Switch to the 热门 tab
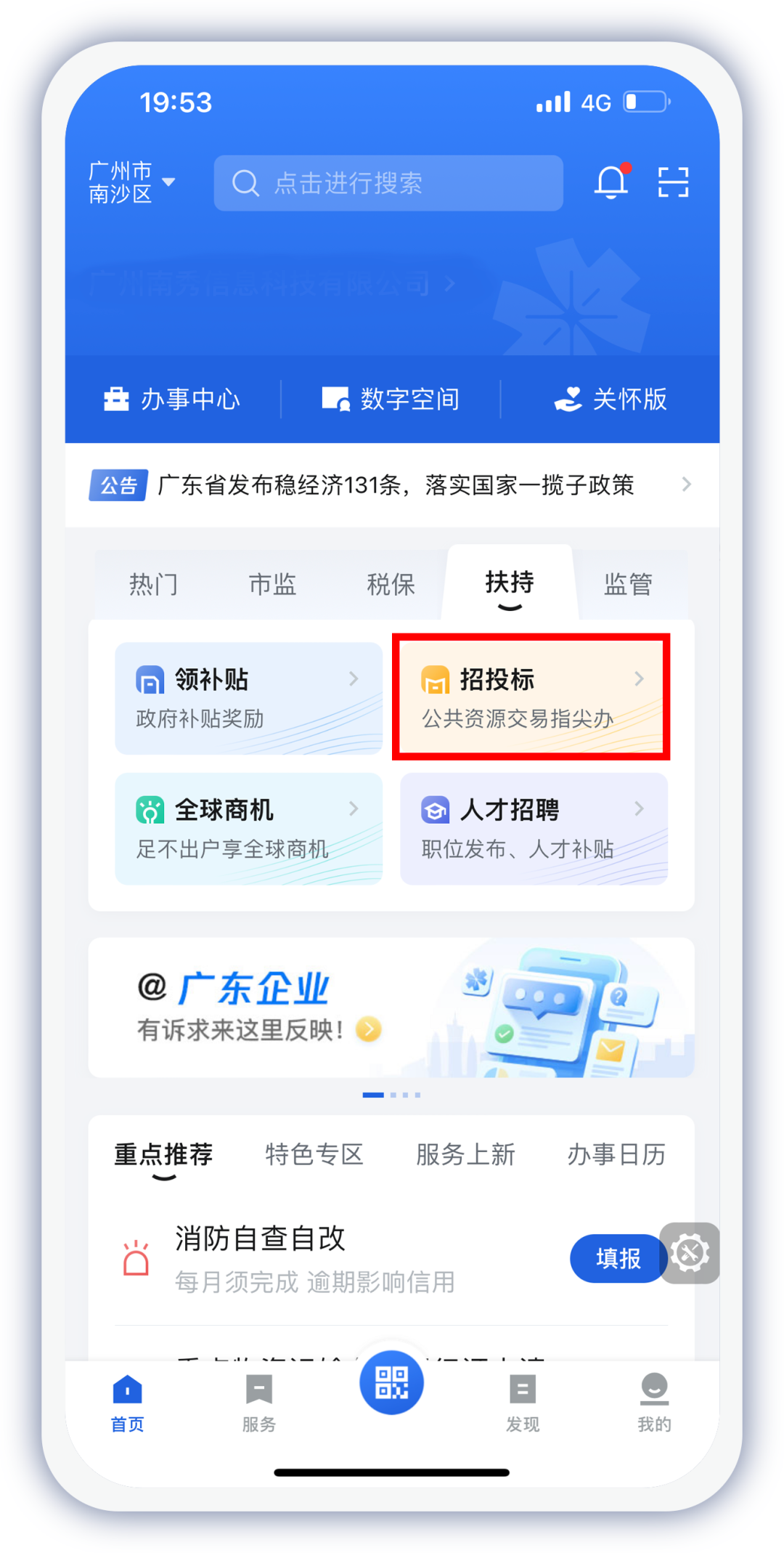The height and width of the screenshot is (1553, 784). point(153,584)
